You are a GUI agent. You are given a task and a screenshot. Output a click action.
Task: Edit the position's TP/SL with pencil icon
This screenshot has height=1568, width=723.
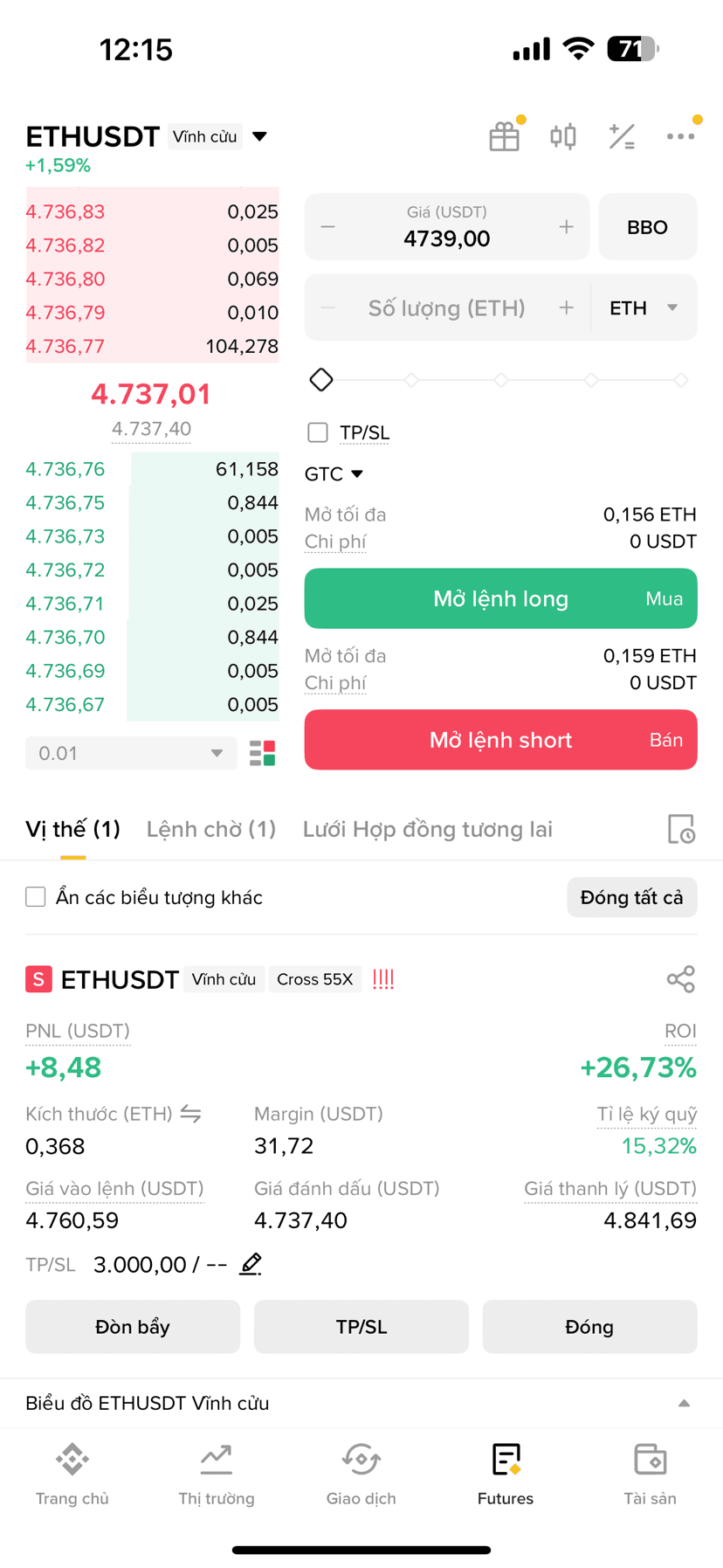tap(251, 1264)
